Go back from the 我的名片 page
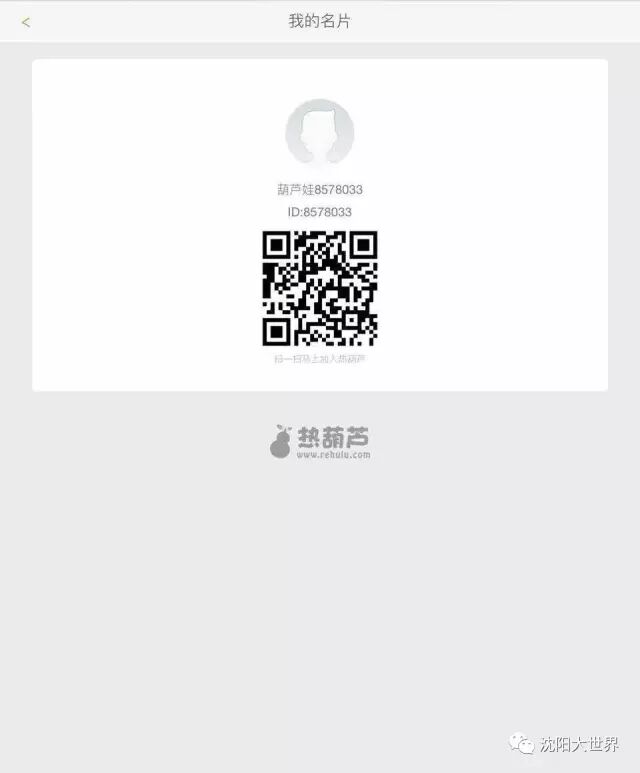The image size is (640, 773). (26, 22)
